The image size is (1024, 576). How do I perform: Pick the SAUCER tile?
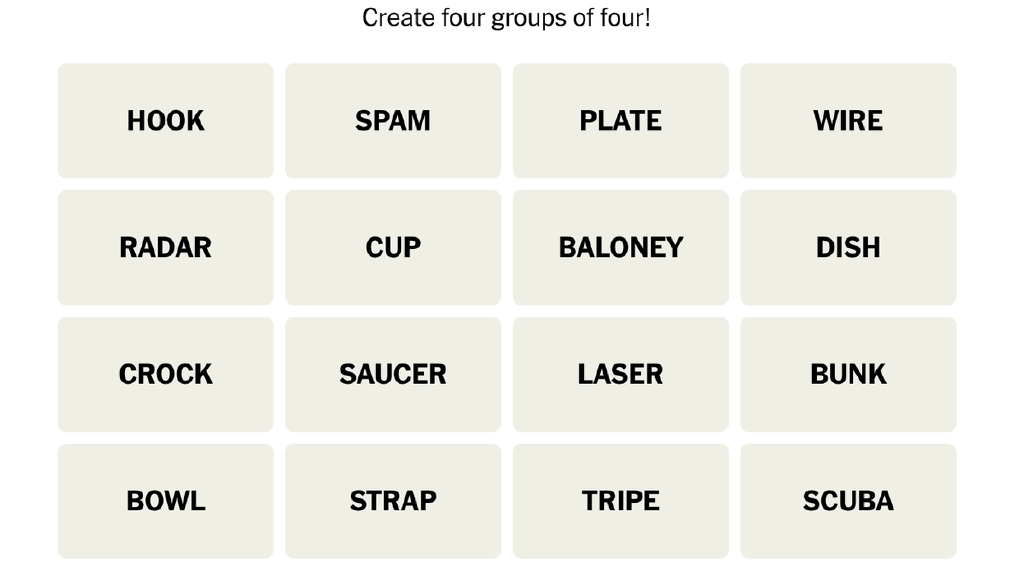tap(393, 374)
